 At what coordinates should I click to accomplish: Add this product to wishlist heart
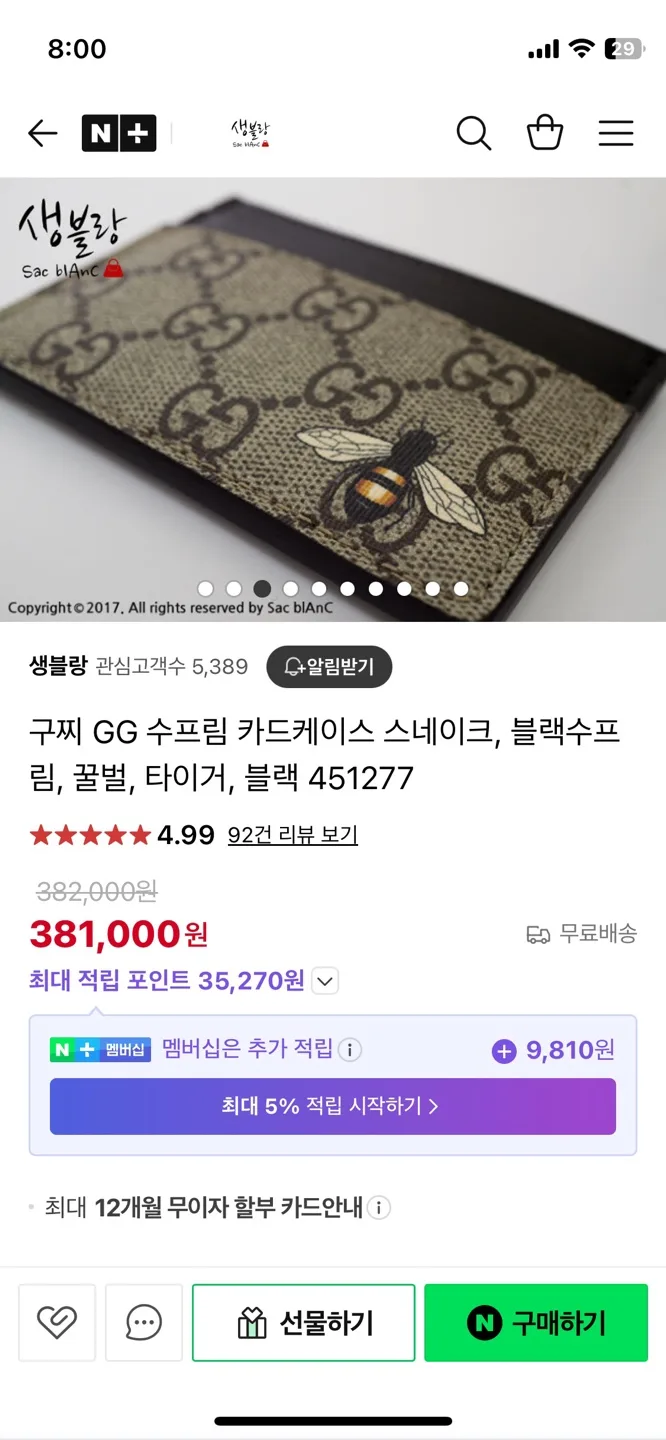[x=57, y=1323]
